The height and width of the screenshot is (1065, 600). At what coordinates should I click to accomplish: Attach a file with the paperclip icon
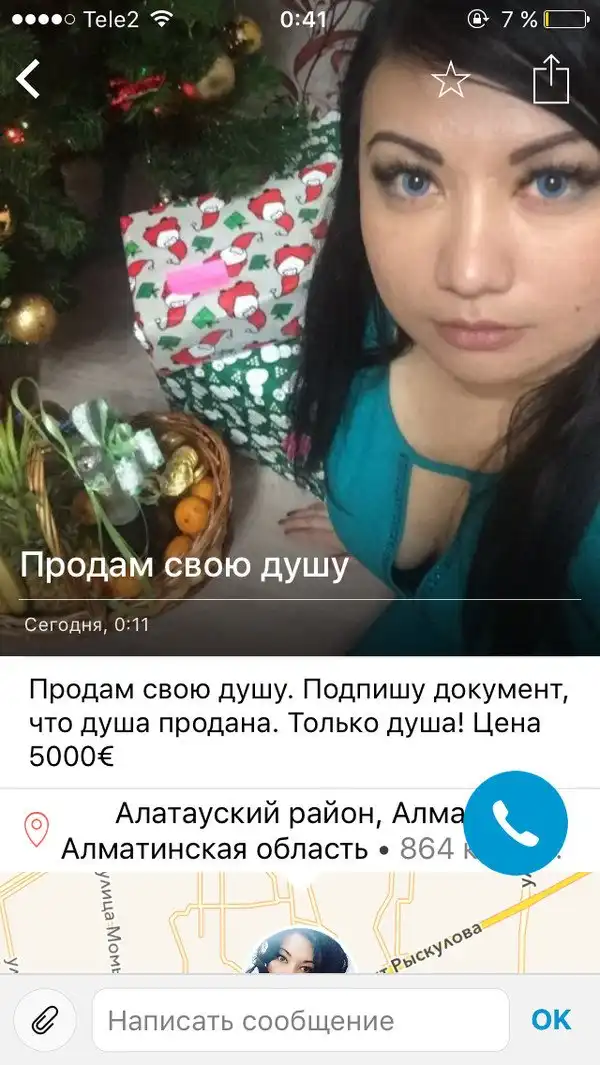[x=44, y=1021]
